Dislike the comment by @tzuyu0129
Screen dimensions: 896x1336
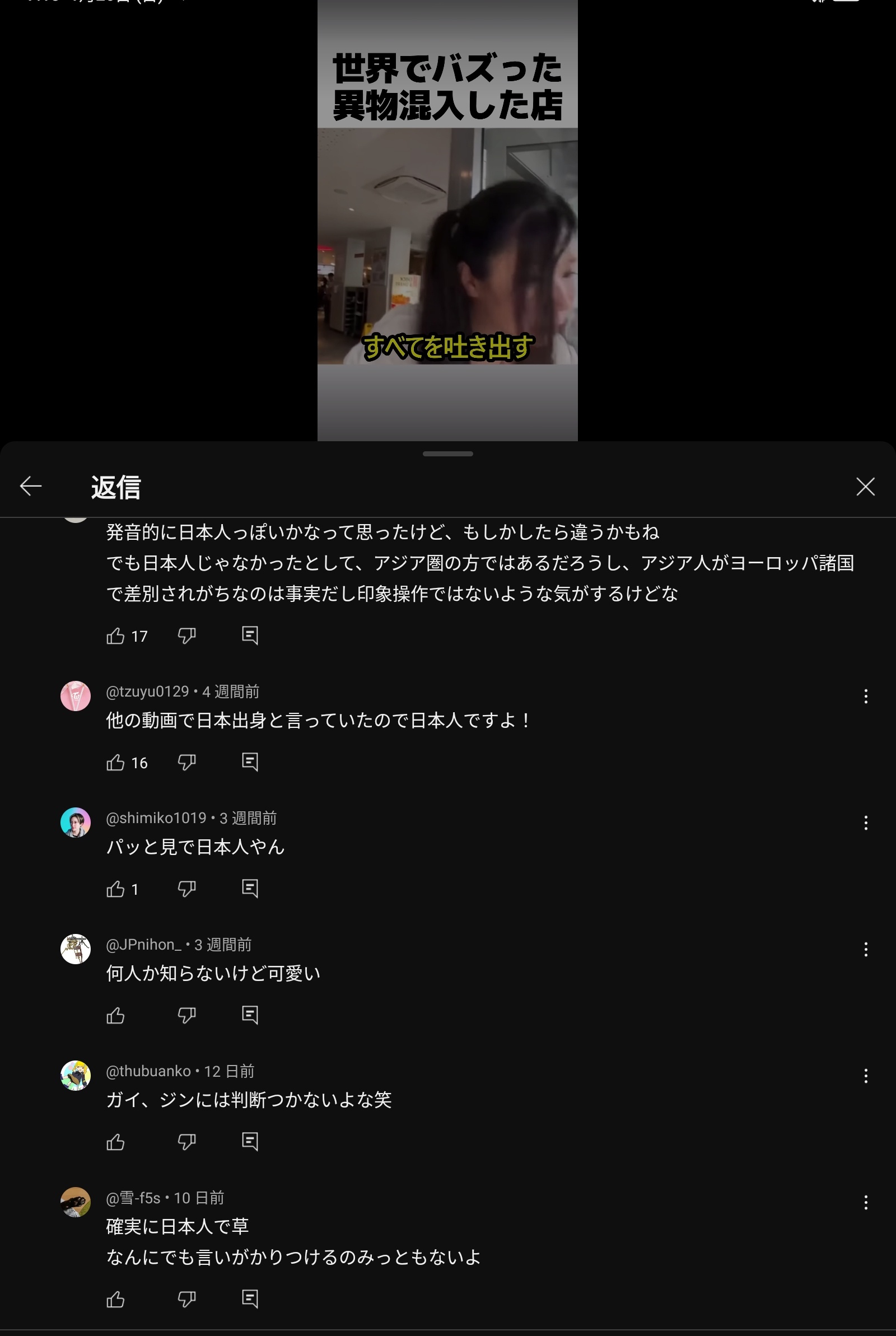186,762
